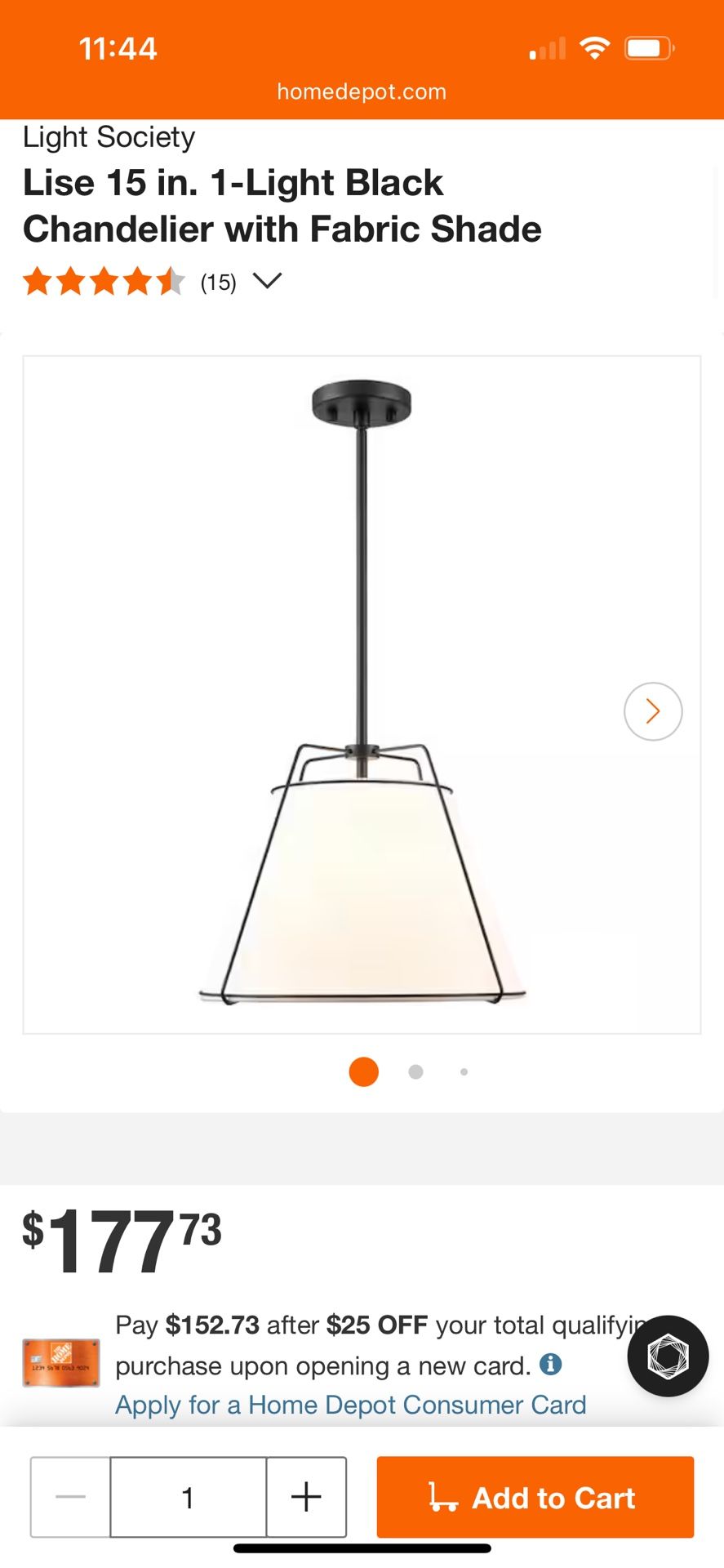This screenshot has height=1568, width=724.
Task: Tap the homedepot.com address bar
Action: coord(362,91)
